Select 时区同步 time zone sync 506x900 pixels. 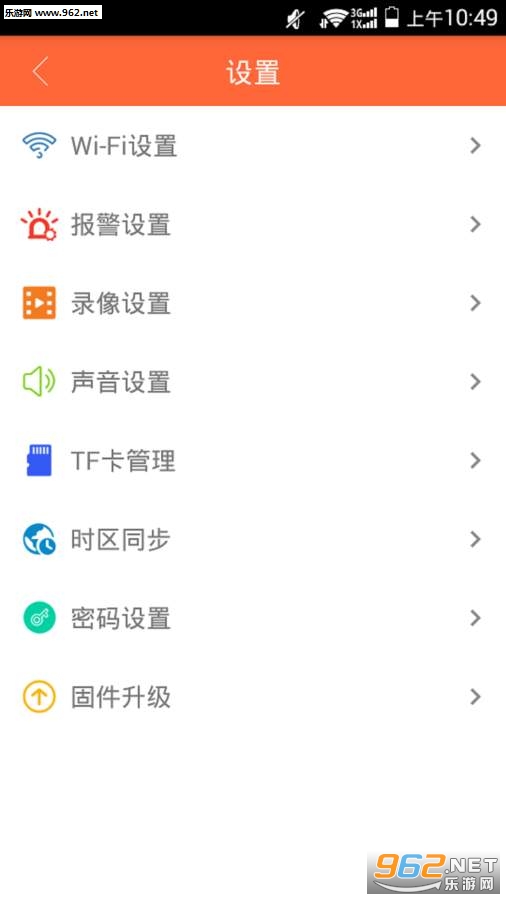[x=253, y=540]
